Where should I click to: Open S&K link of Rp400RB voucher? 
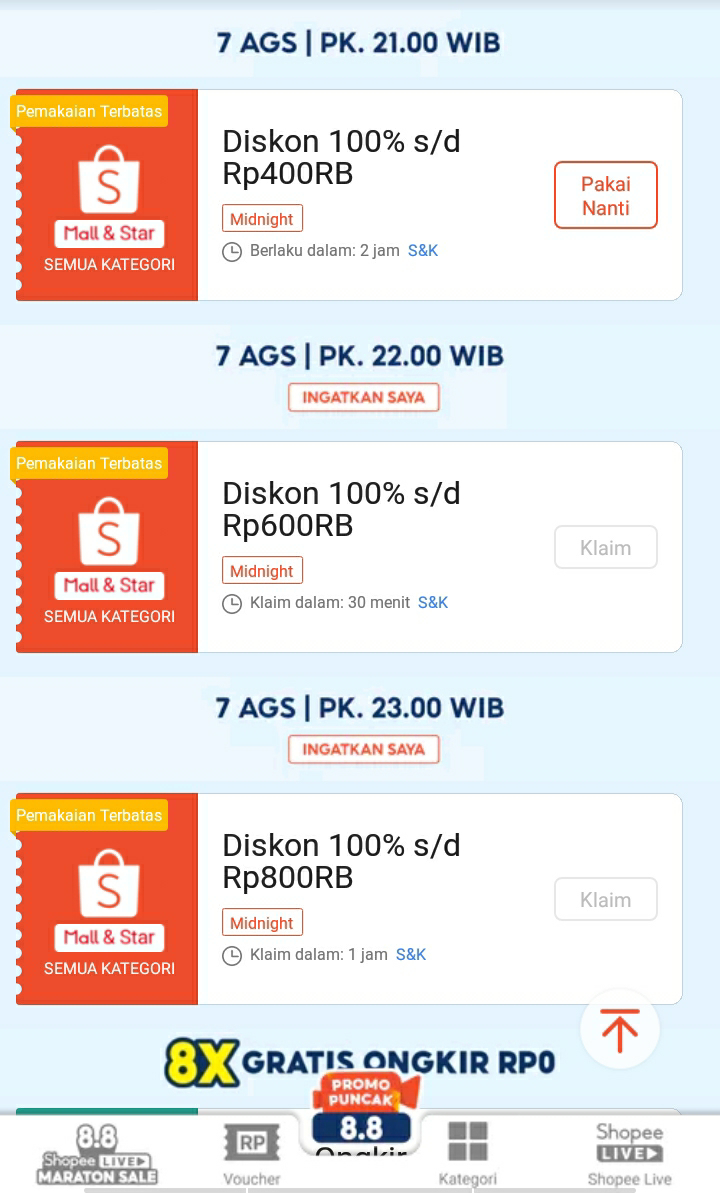(423, 251)
